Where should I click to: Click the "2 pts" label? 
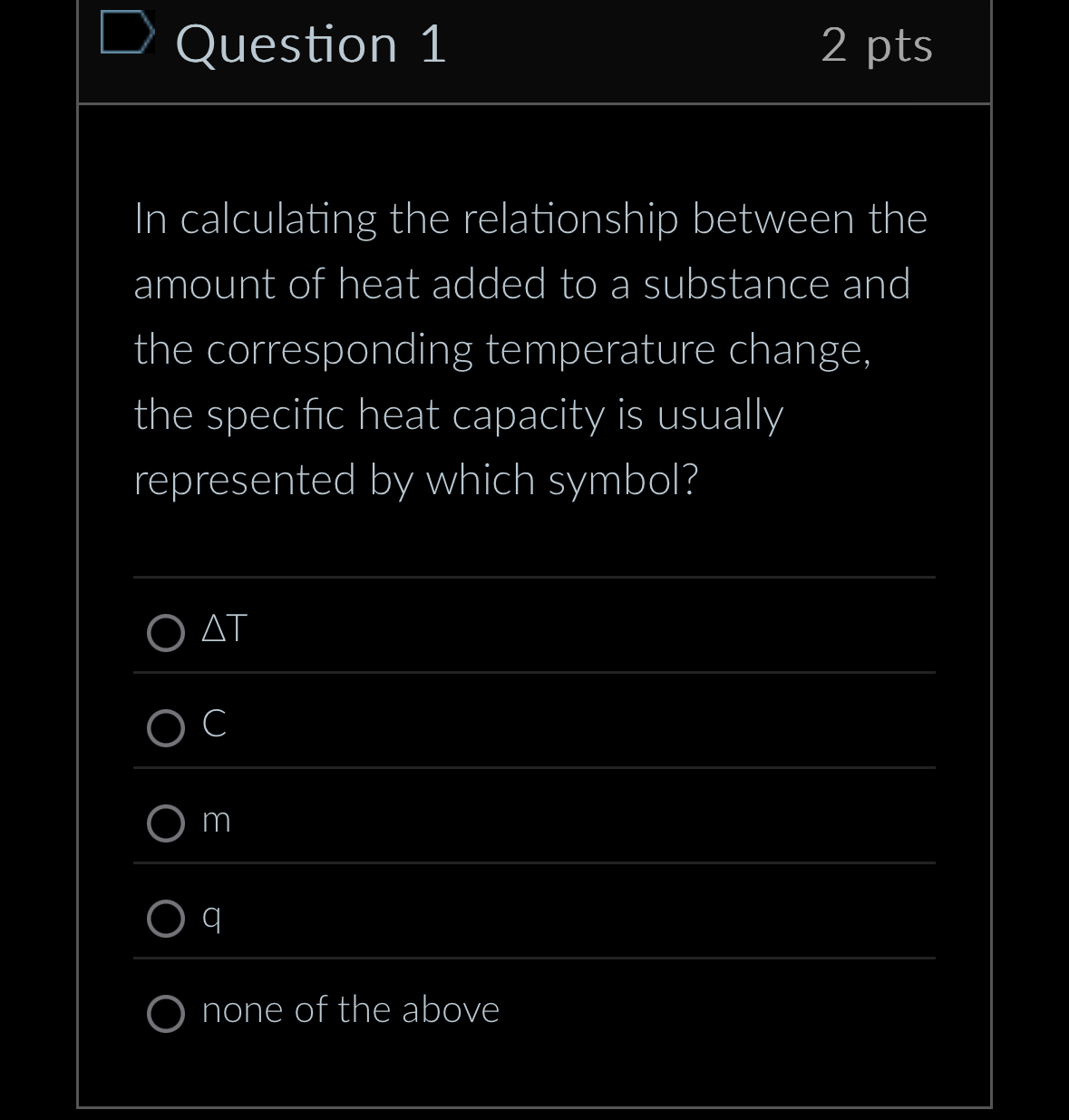(x=877, y=46)
